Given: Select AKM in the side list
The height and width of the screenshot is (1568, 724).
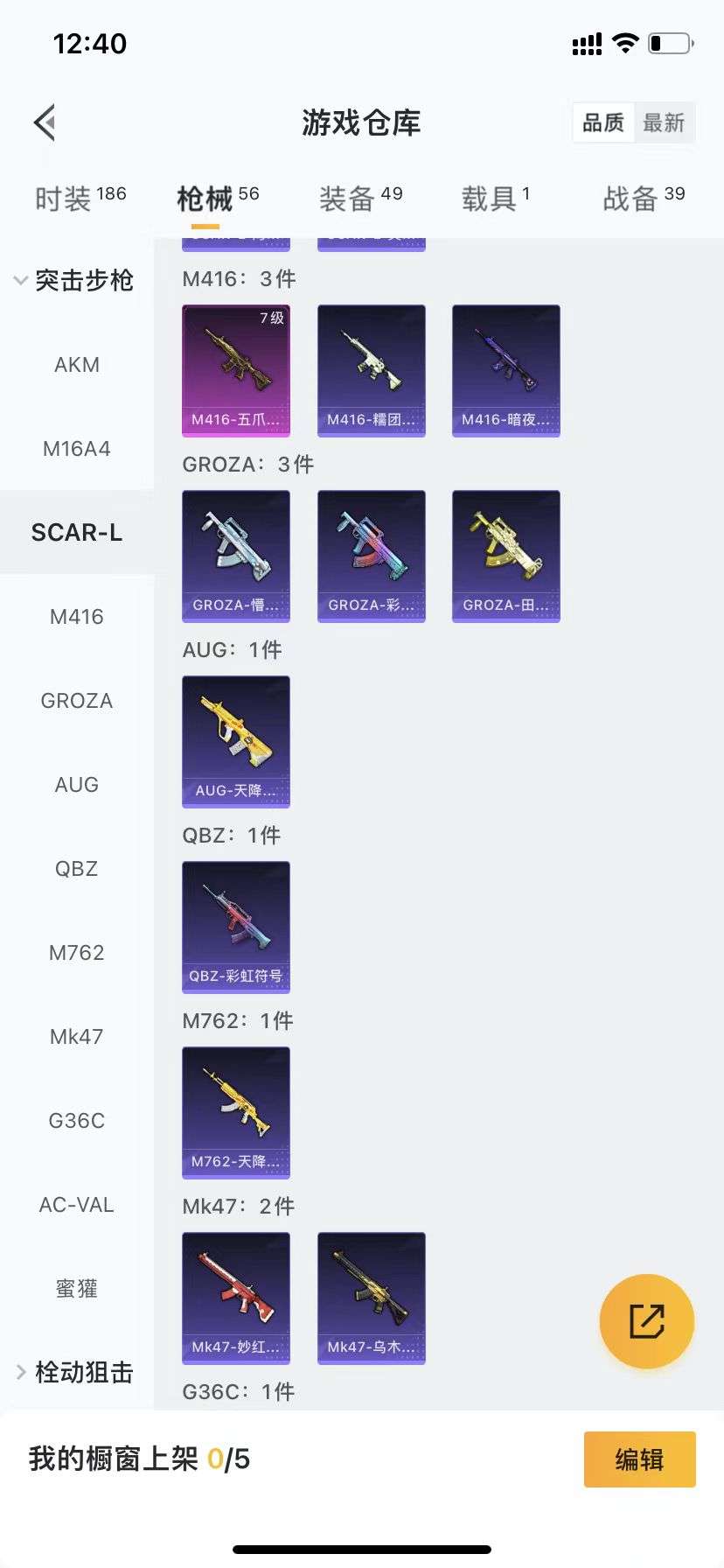Looking at the screenshot, I should [77, 364].
